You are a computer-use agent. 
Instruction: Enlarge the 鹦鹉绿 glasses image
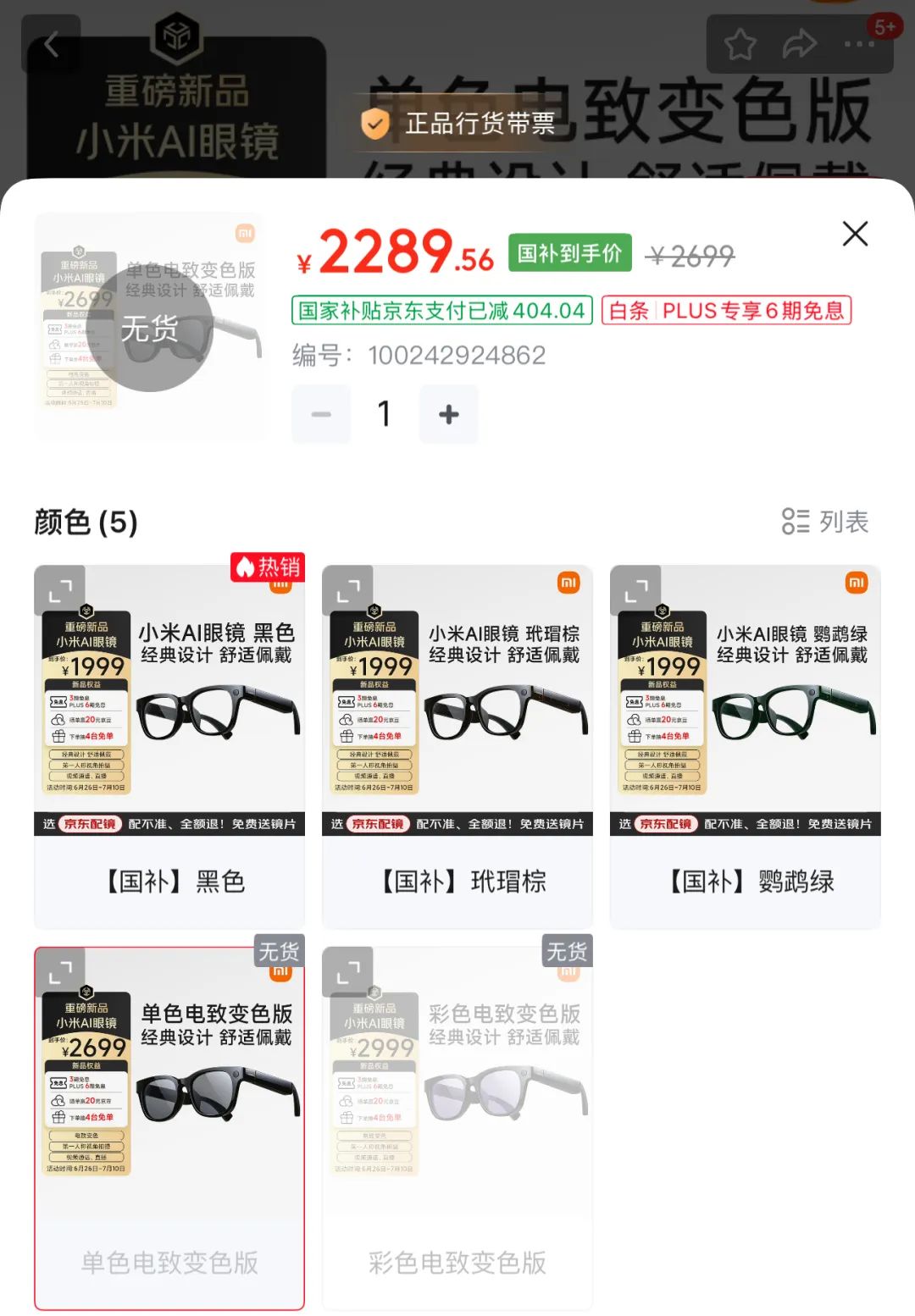tap(635, 590)
